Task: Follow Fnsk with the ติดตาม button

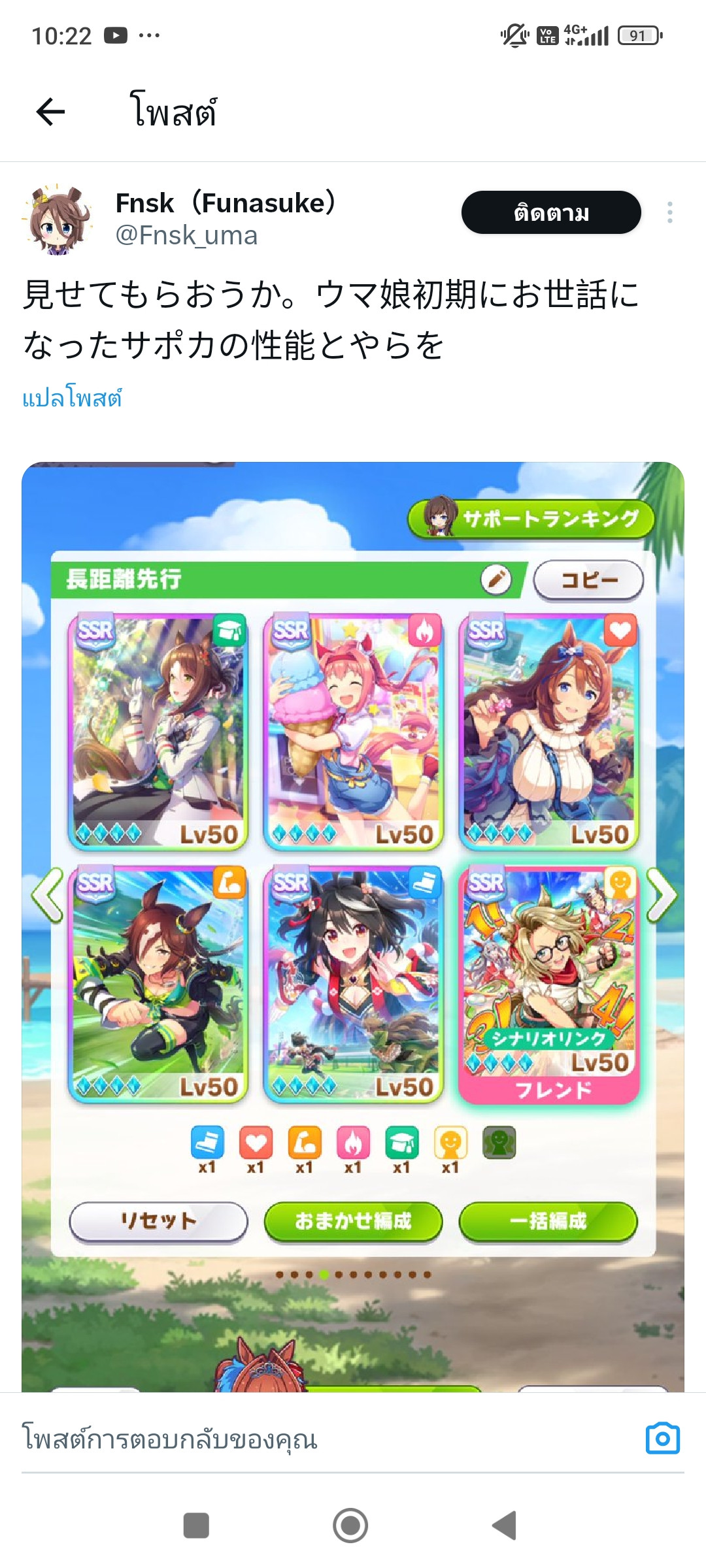Action: pyautogui.click(x=550, y=212)
